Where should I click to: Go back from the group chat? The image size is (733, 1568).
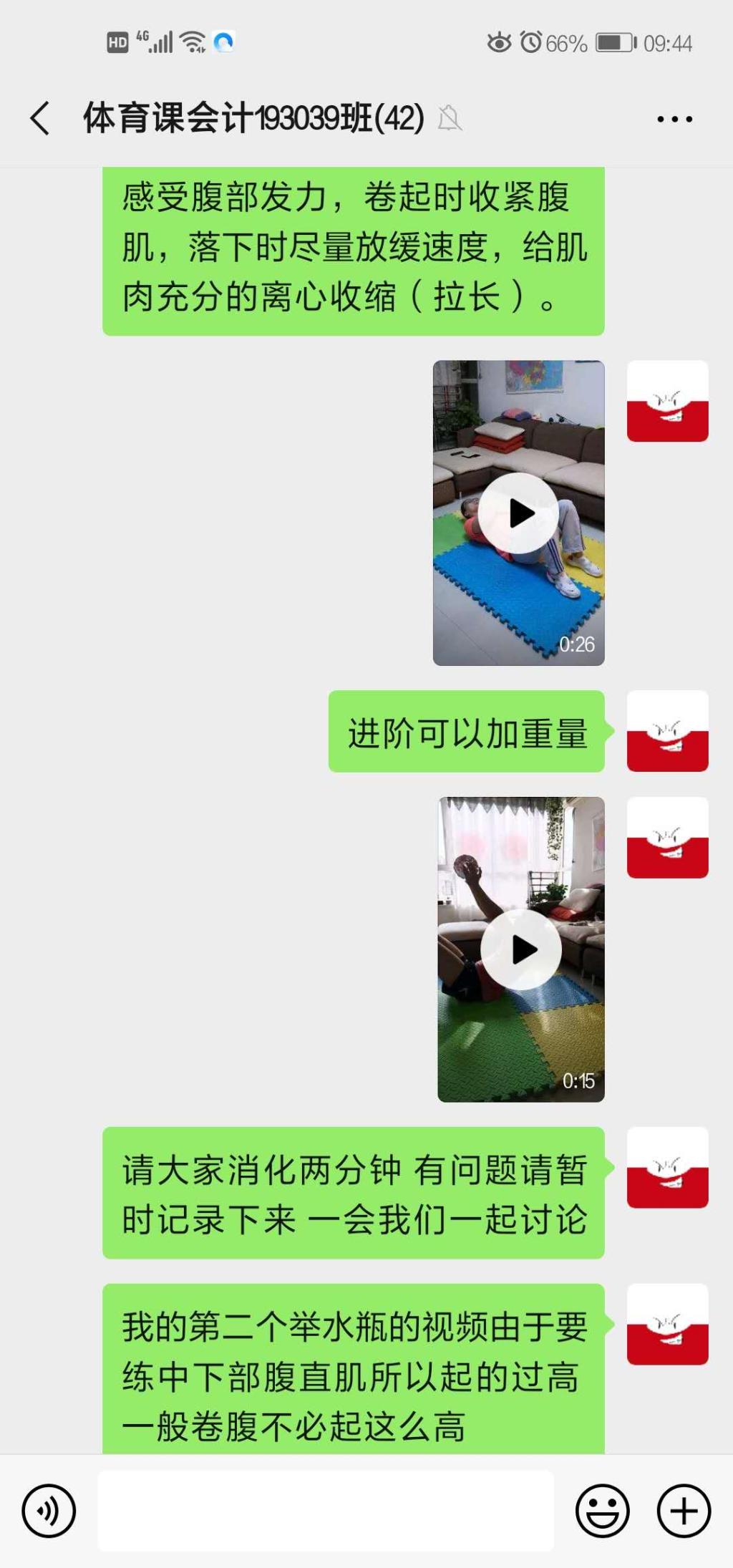40,118
